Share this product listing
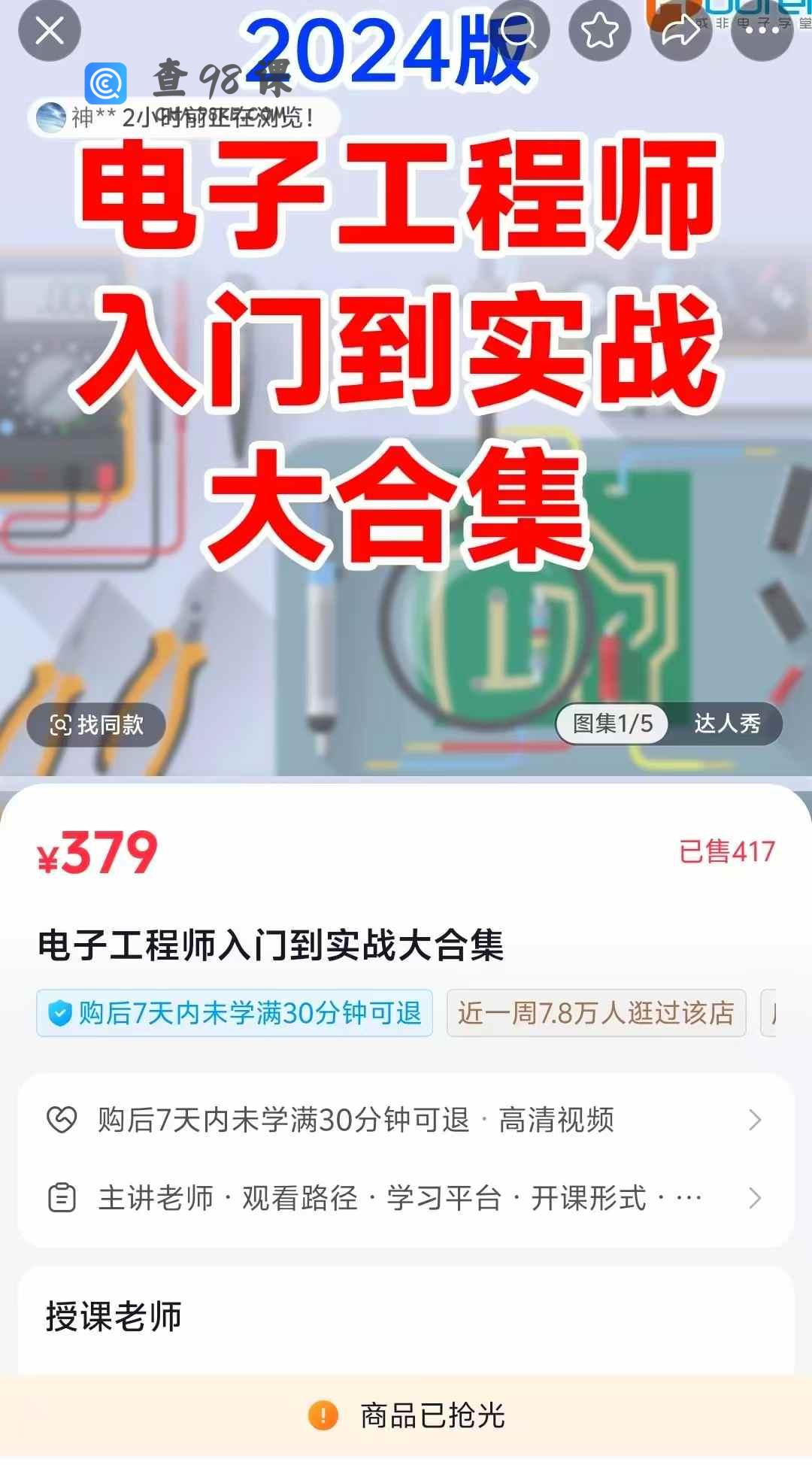The image size is (812, 1465). coord(680,31)
